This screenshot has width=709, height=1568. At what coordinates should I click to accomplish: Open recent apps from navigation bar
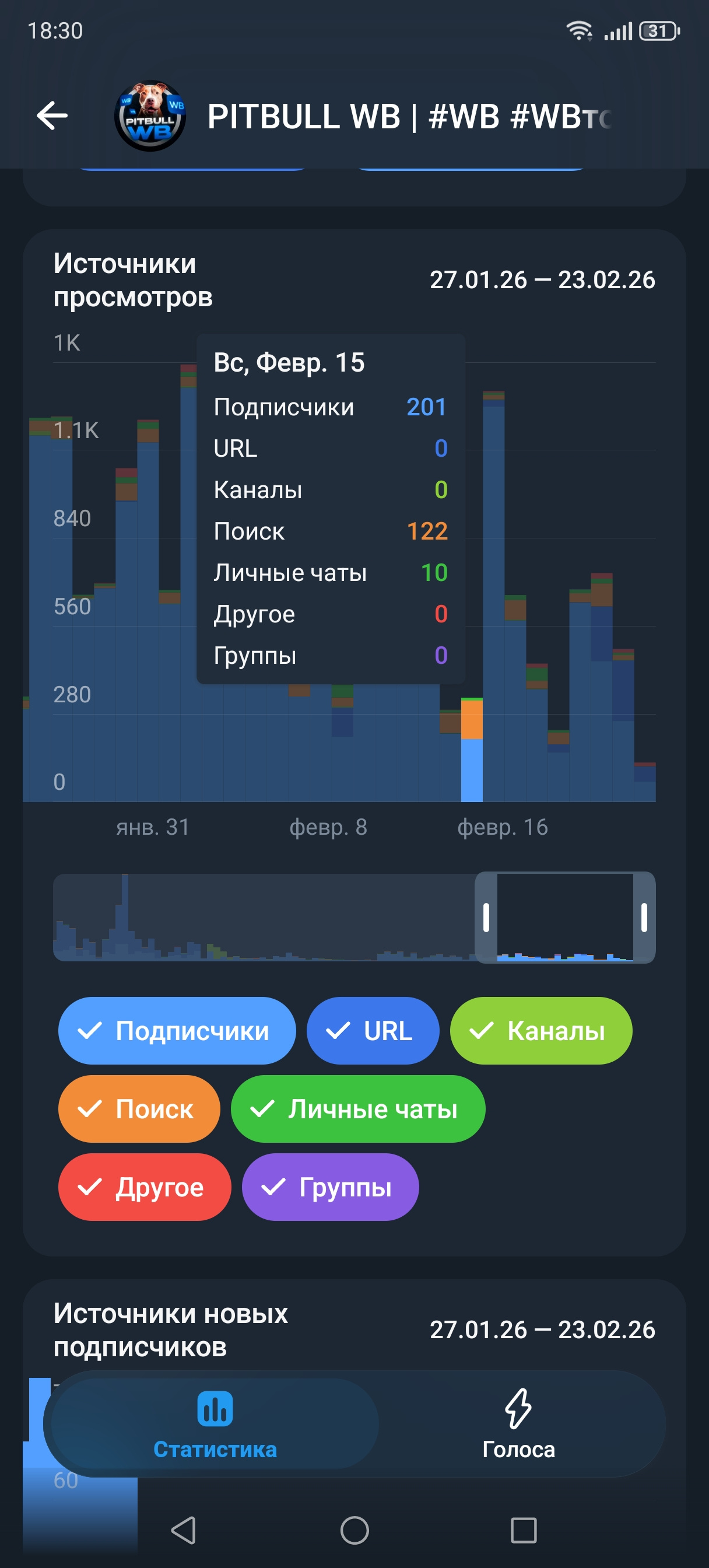(524, 1529)
